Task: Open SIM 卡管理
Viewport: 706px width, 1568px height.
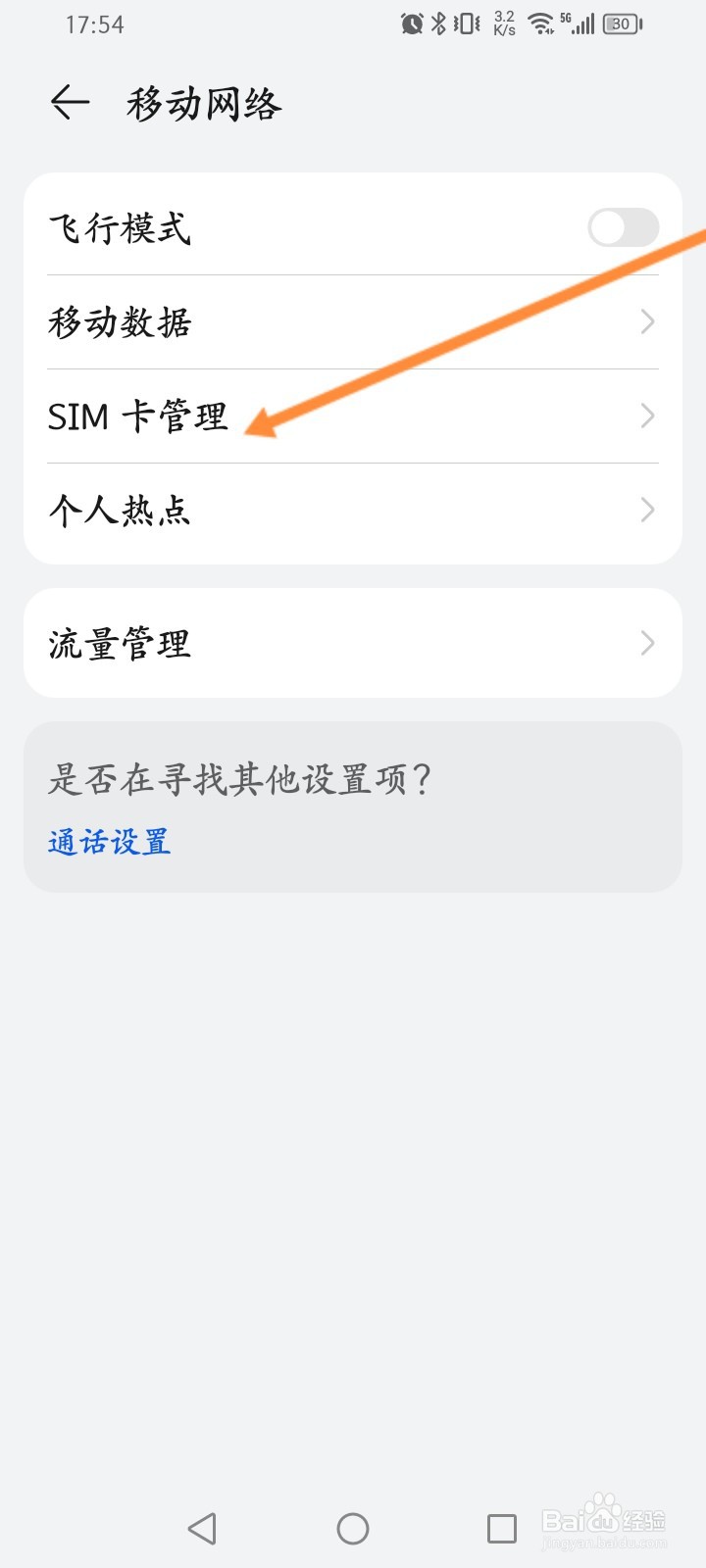Action: 353,416
